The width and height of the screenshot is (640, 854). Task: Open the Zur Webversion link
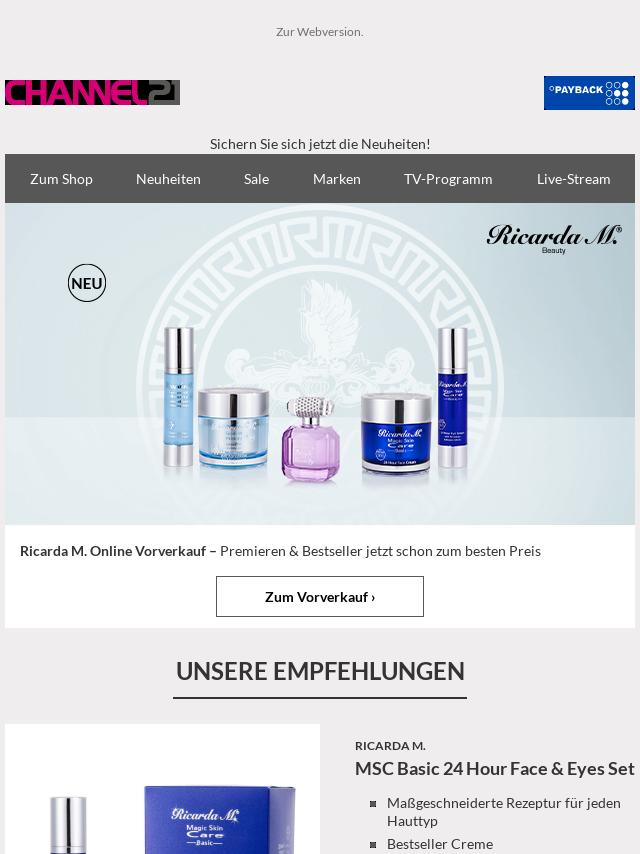click(x=319, y=32)
